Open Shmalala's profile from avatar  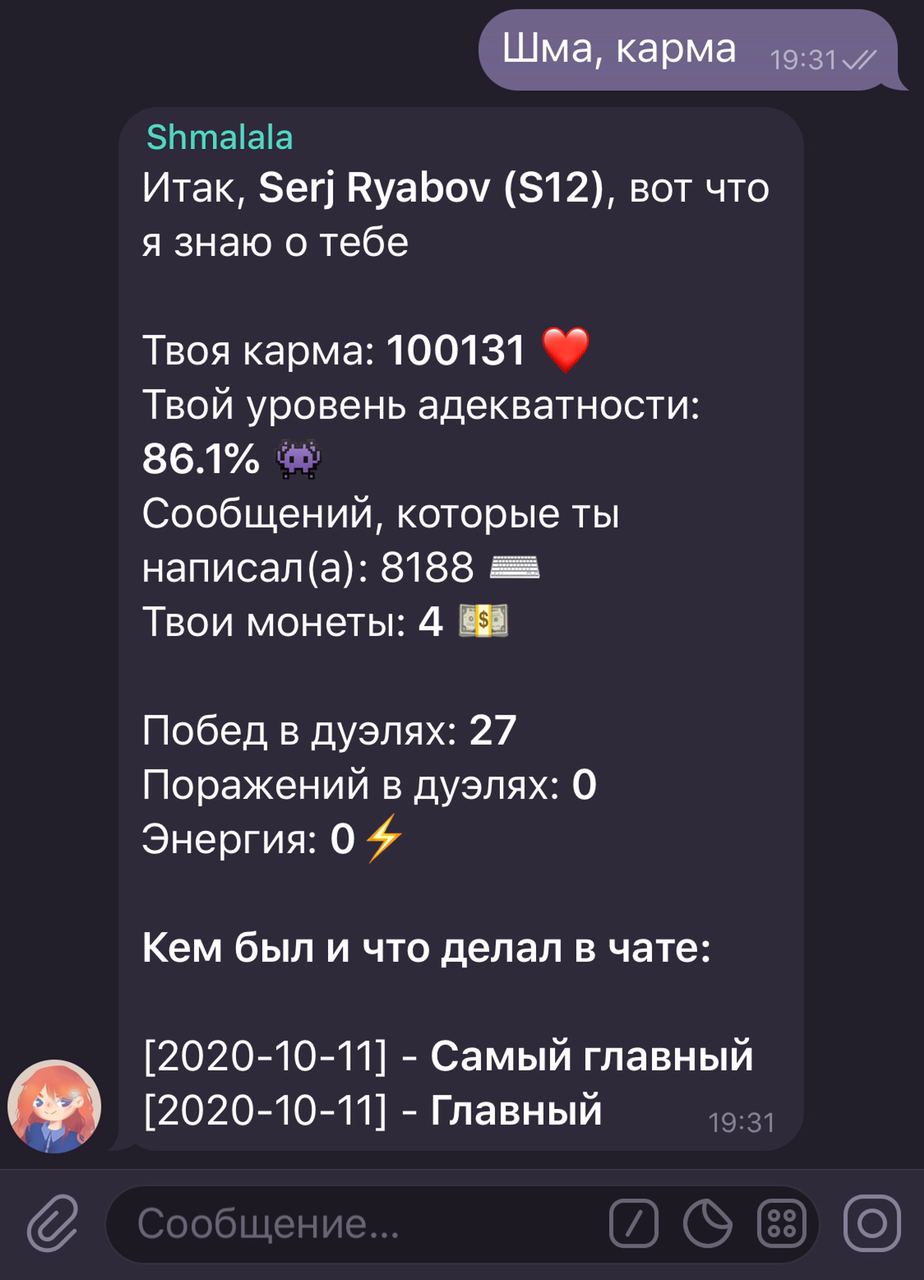[x=54, y=1106]
